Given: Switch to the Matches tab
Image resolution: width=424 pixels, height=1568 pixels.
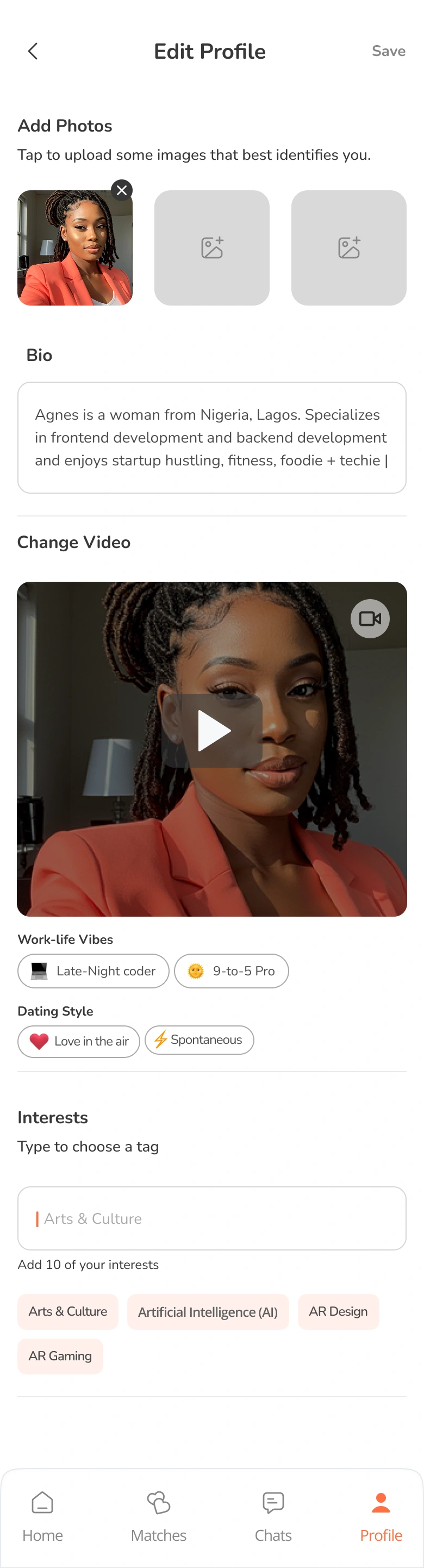Looking at the screenshot, I should point(158,1516).
